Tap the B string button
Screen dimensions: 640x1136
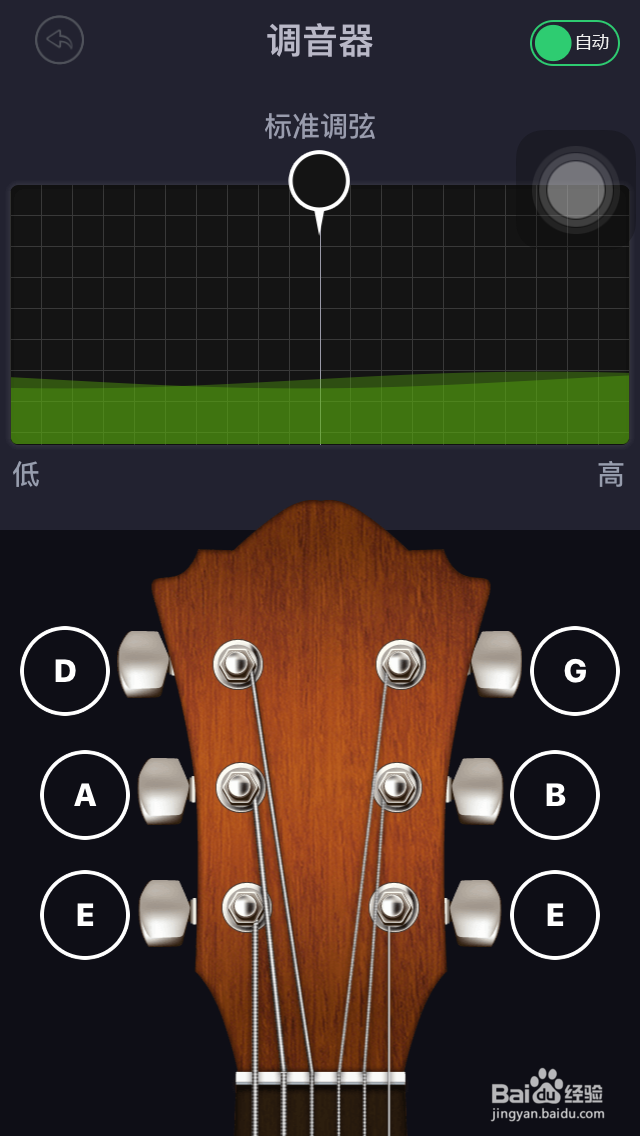click(555, 795)
